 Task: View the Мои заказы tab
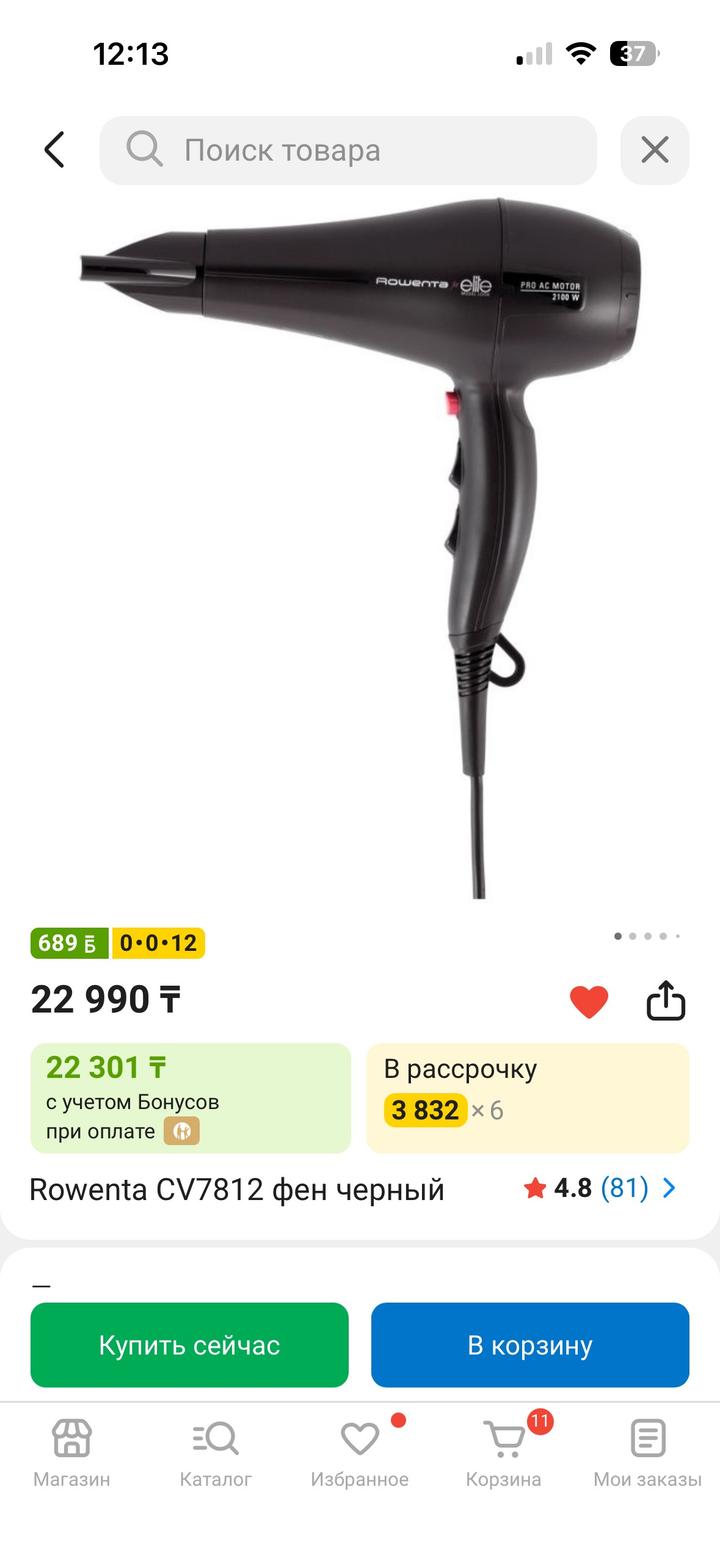click(647, 1452)
